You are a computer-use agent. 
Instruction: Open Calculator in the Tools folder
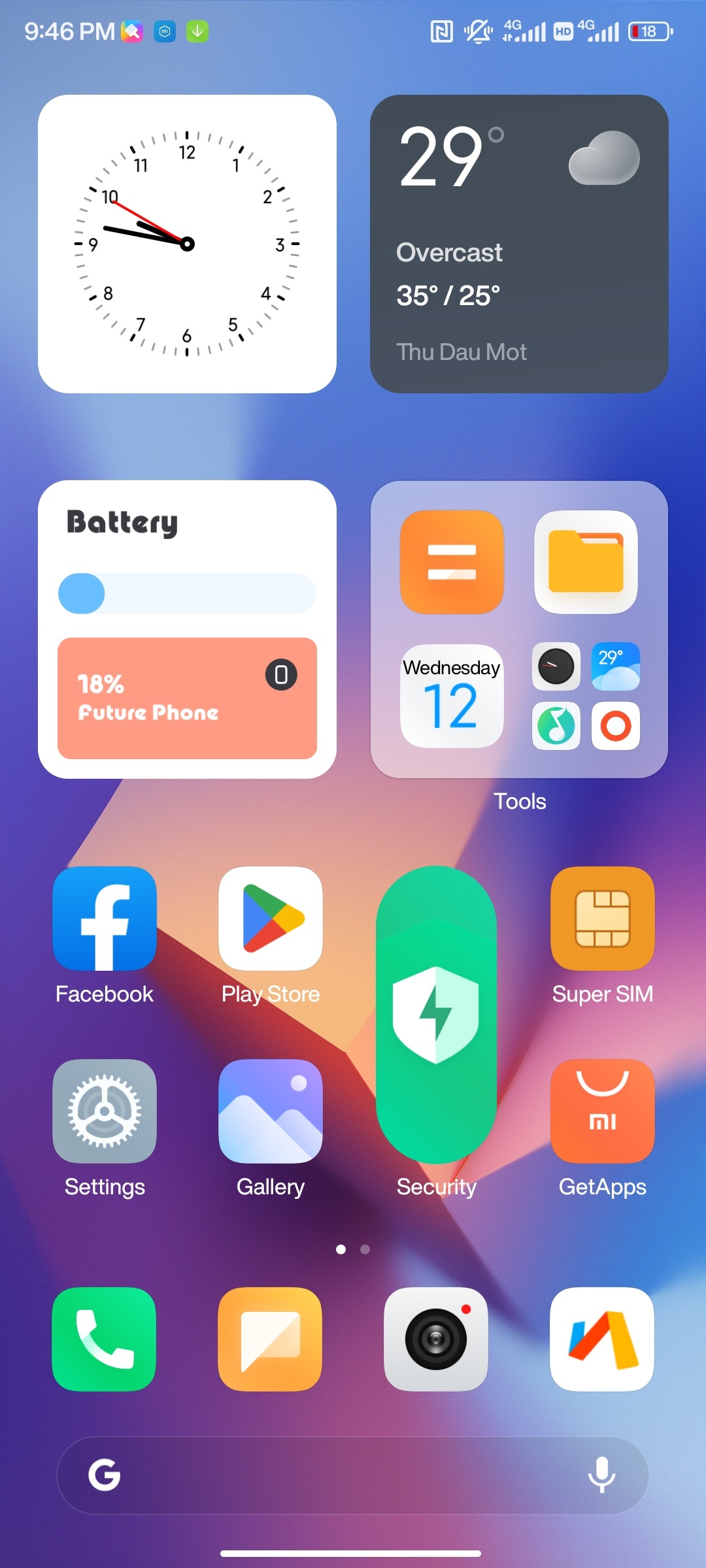452,562
